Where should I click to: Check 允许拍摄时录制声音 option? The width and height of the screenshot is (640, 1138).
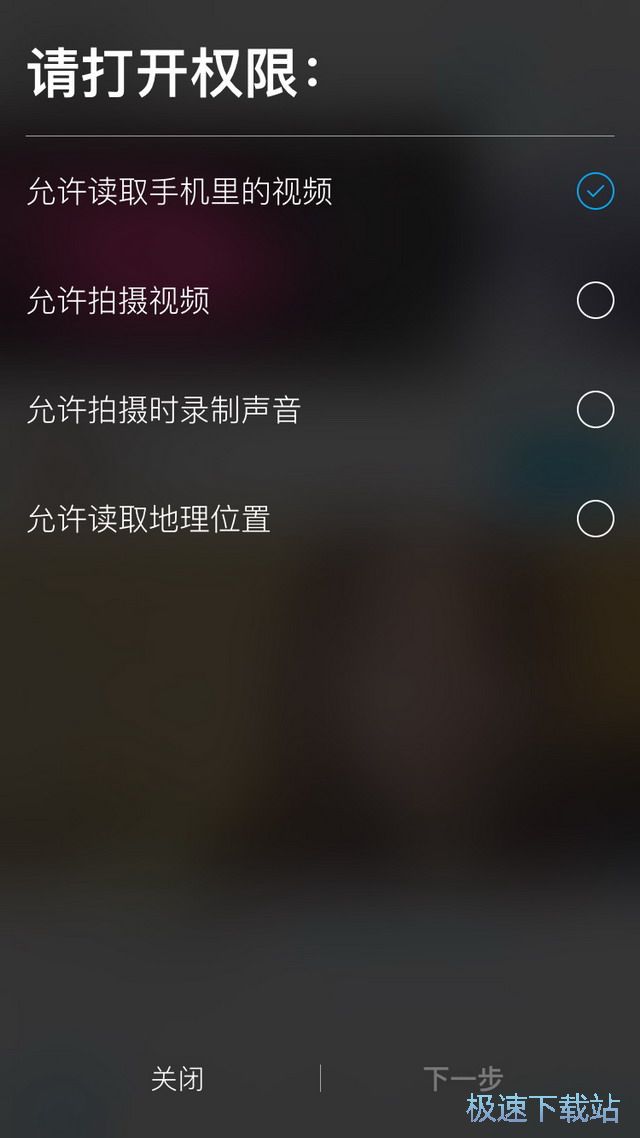tap(595, 409)
